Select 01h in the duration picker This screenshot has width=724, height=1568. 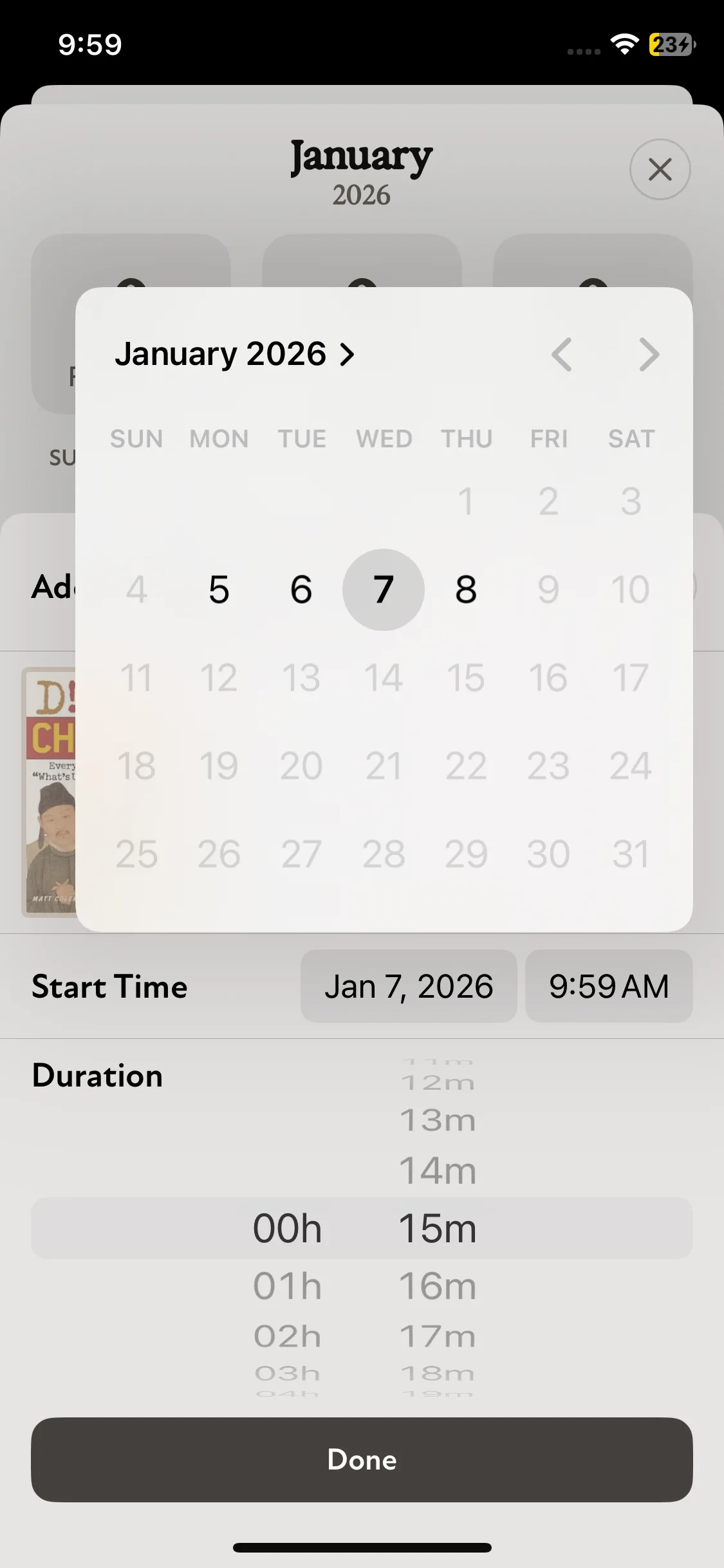pos(287,1286)
